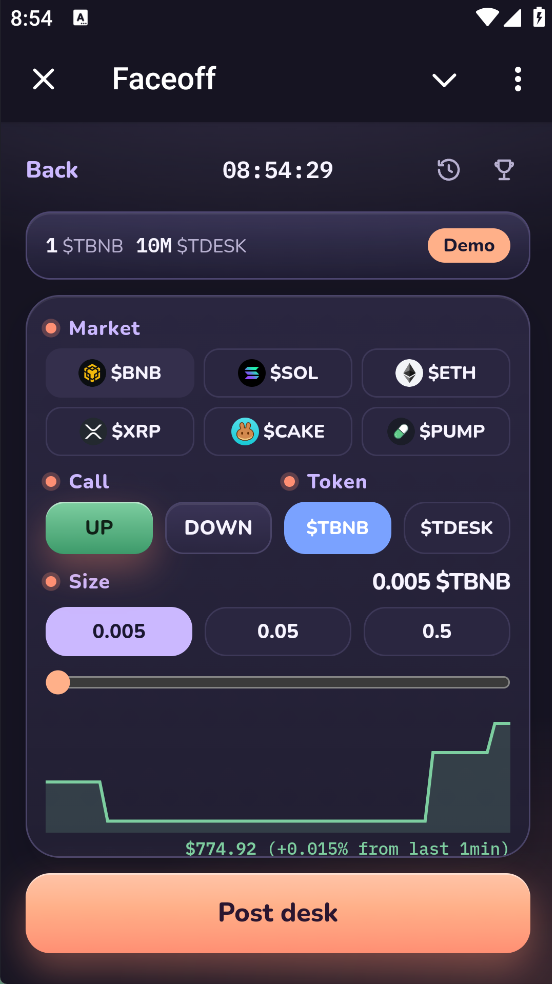Set the call to UP
This screenshot has width=552, height=984.
[99, 528]
